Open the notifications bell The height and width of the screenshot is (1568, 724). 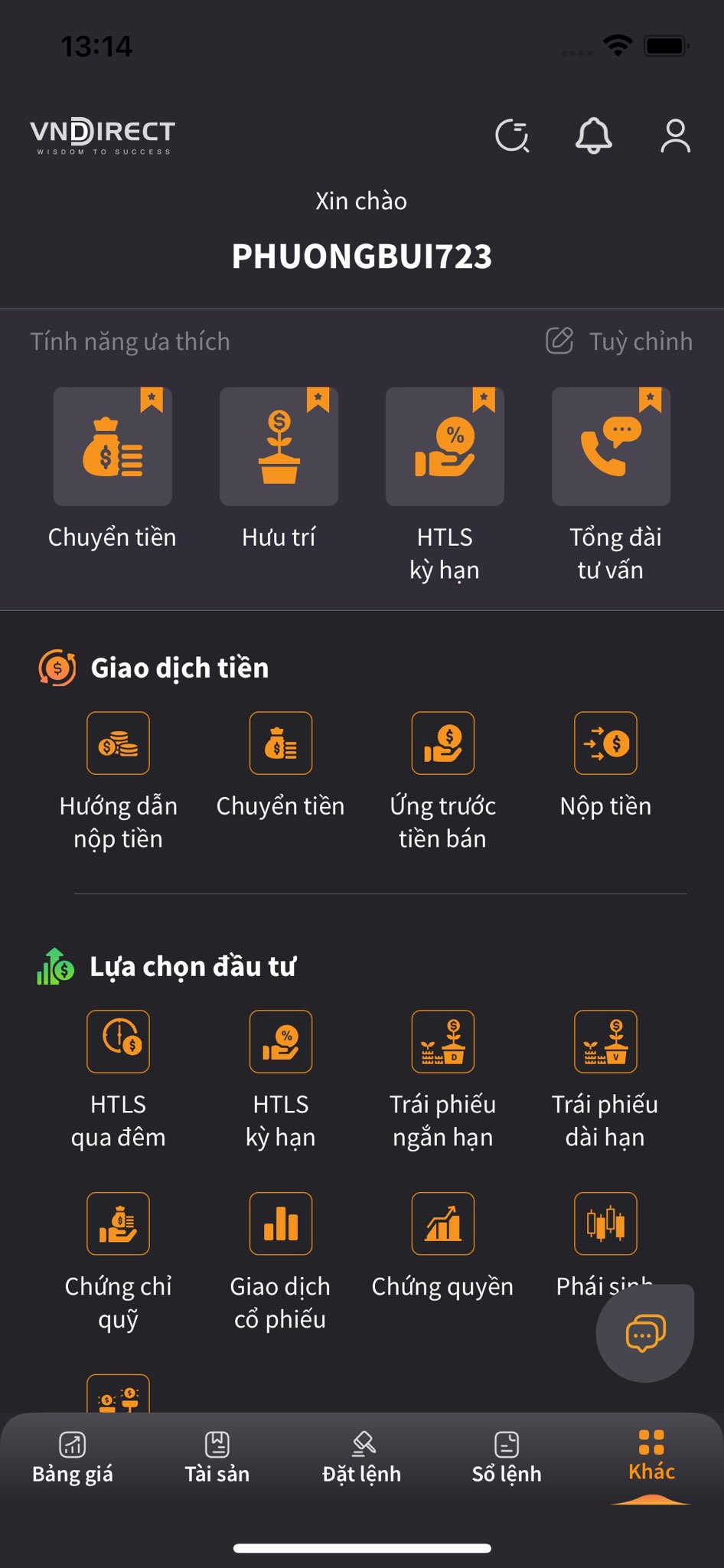593,136
